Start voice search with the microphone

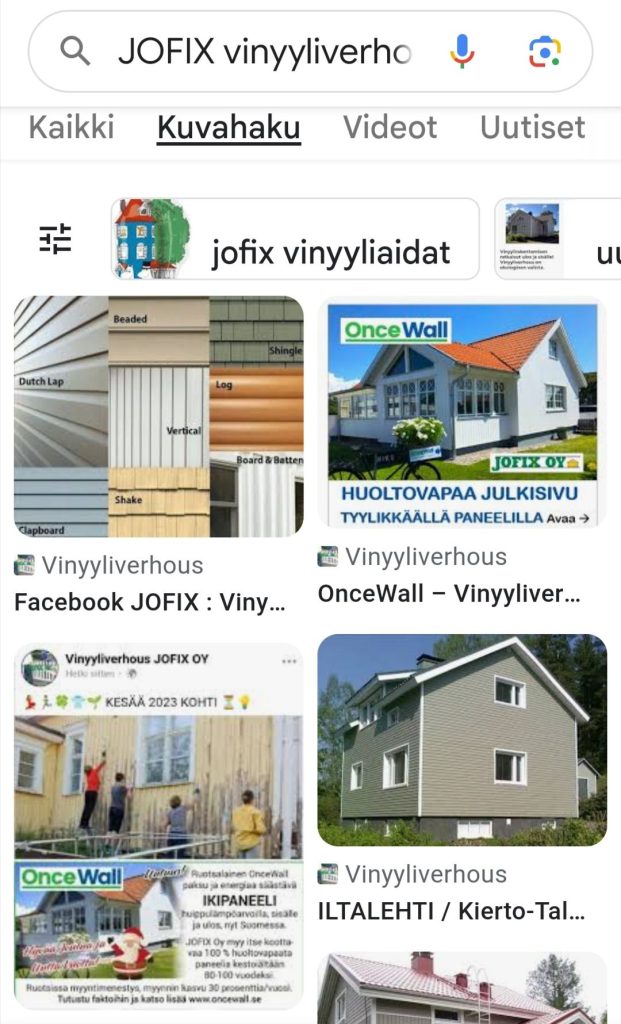461,52
